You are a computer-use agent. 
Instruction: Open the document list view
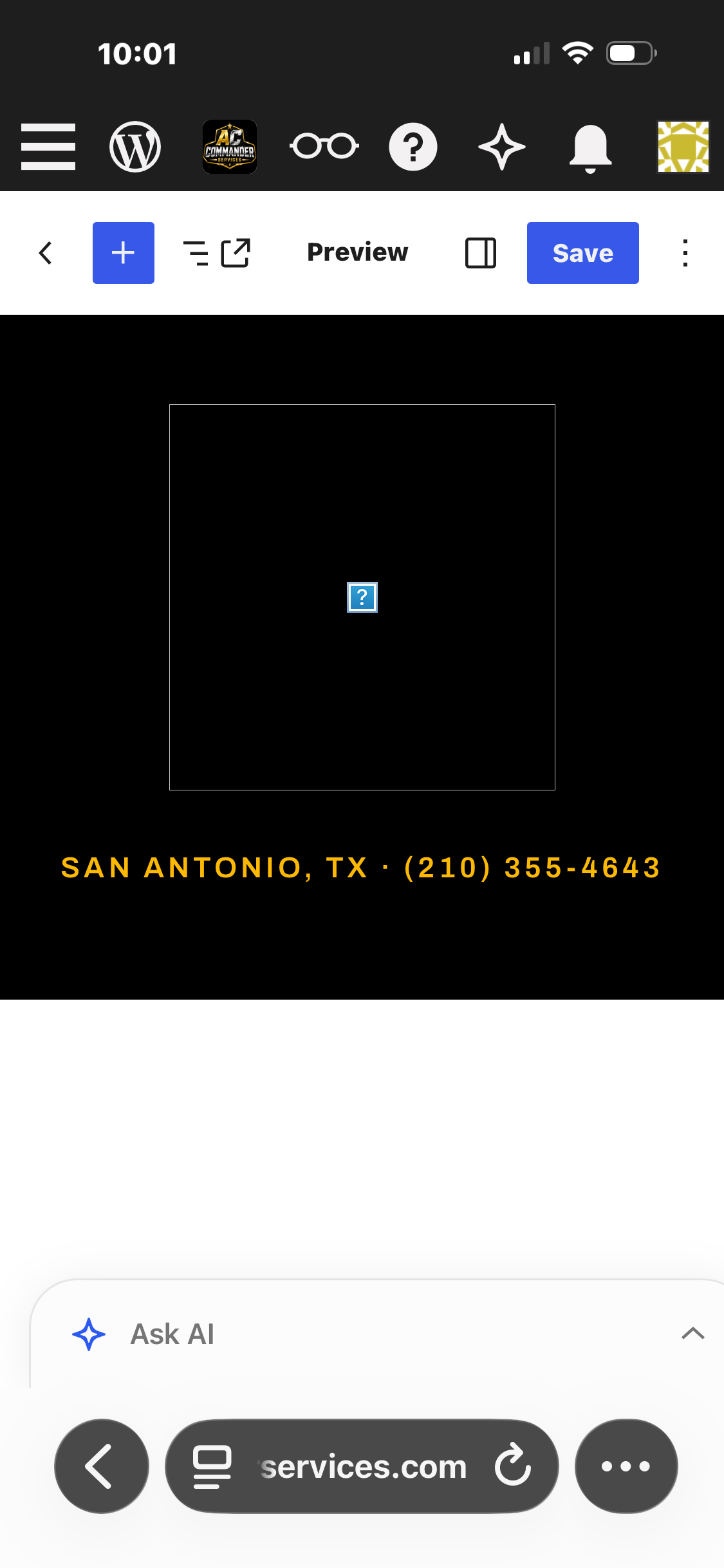coord(196,253)
